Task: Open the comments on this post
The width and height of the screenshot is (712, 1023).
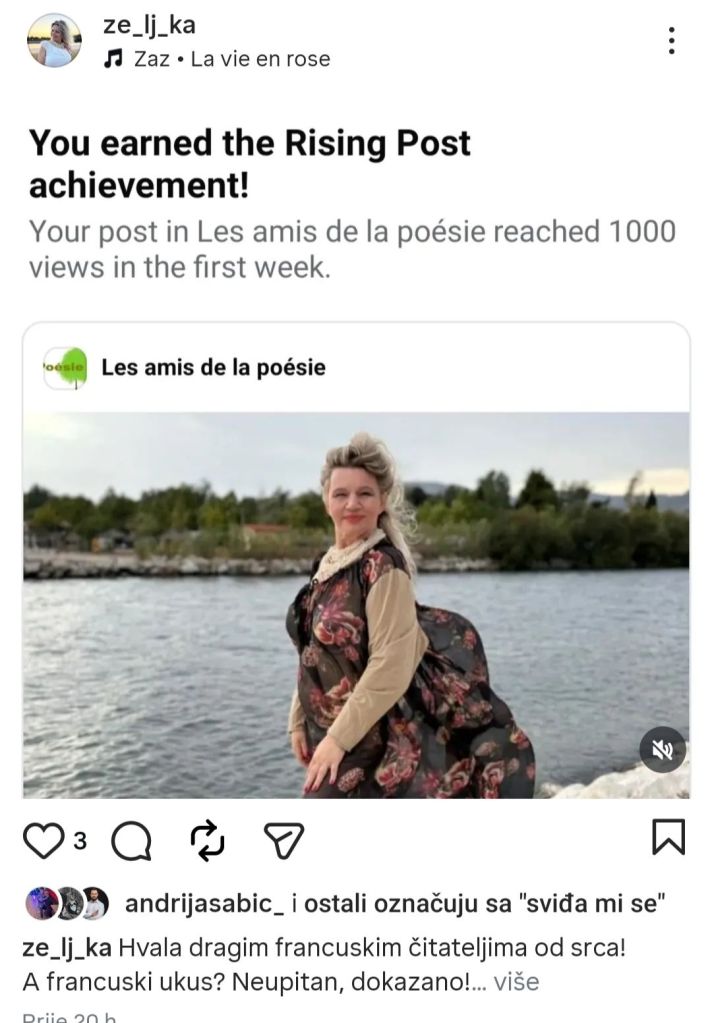Action: [x=130, y=841]
